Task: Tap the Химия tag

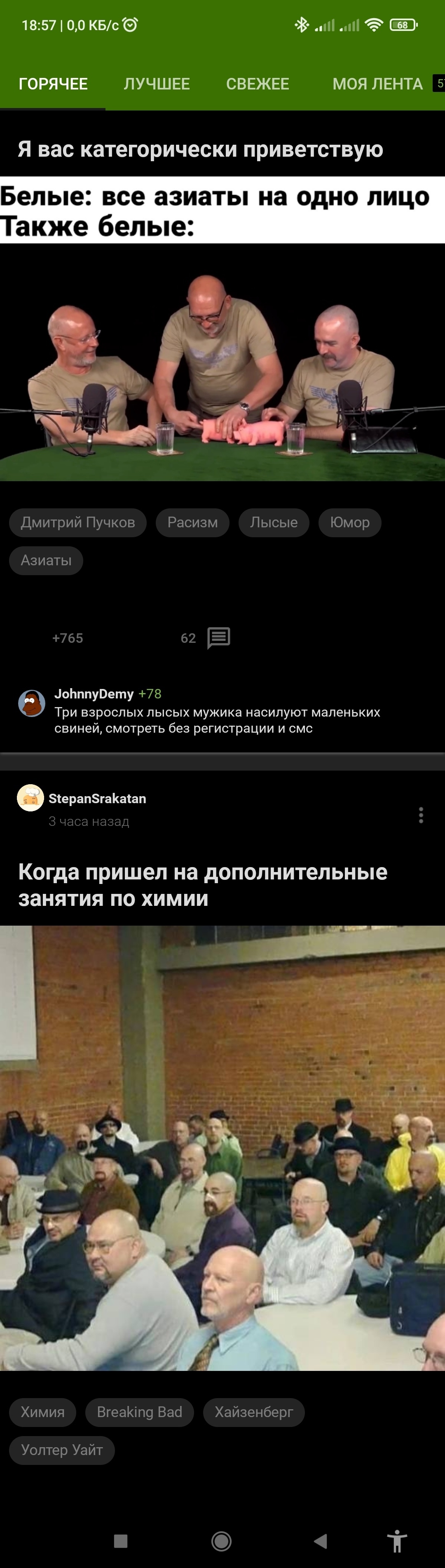Action: pos(42,1412)
